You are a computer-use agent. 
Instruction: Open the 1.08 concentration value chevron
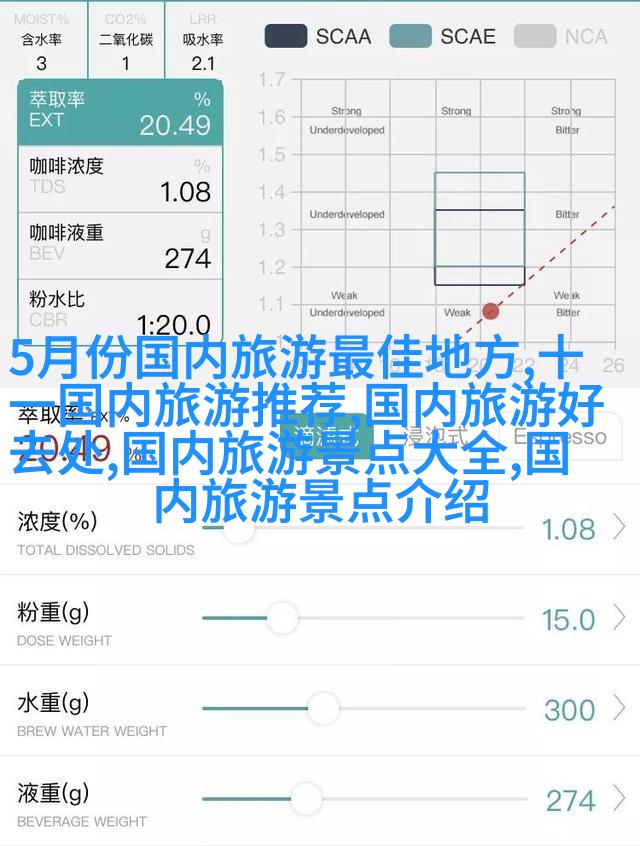click(x=619, y=528)
